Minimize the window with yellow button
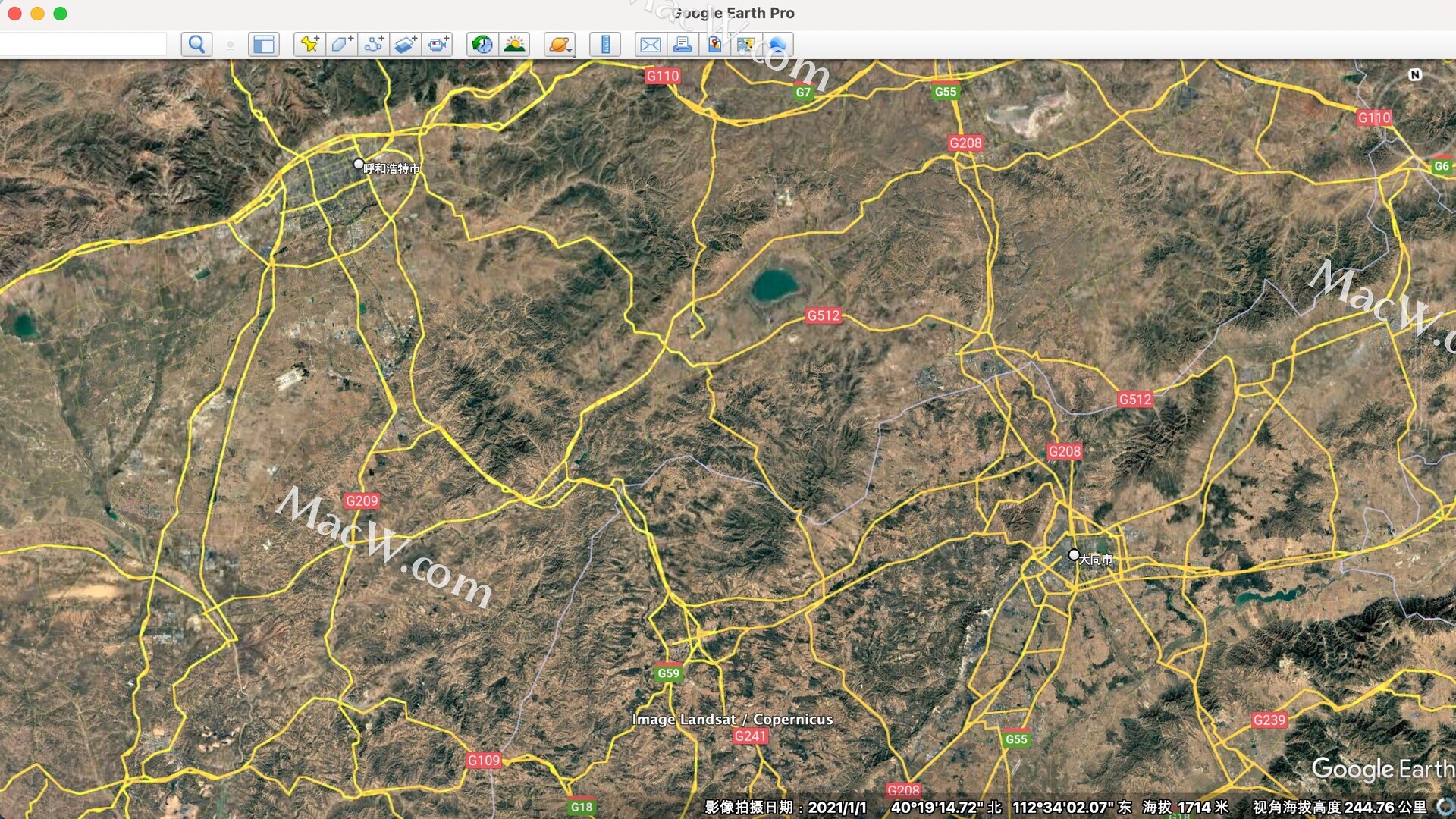1456x819 pixels. (37, 14)
